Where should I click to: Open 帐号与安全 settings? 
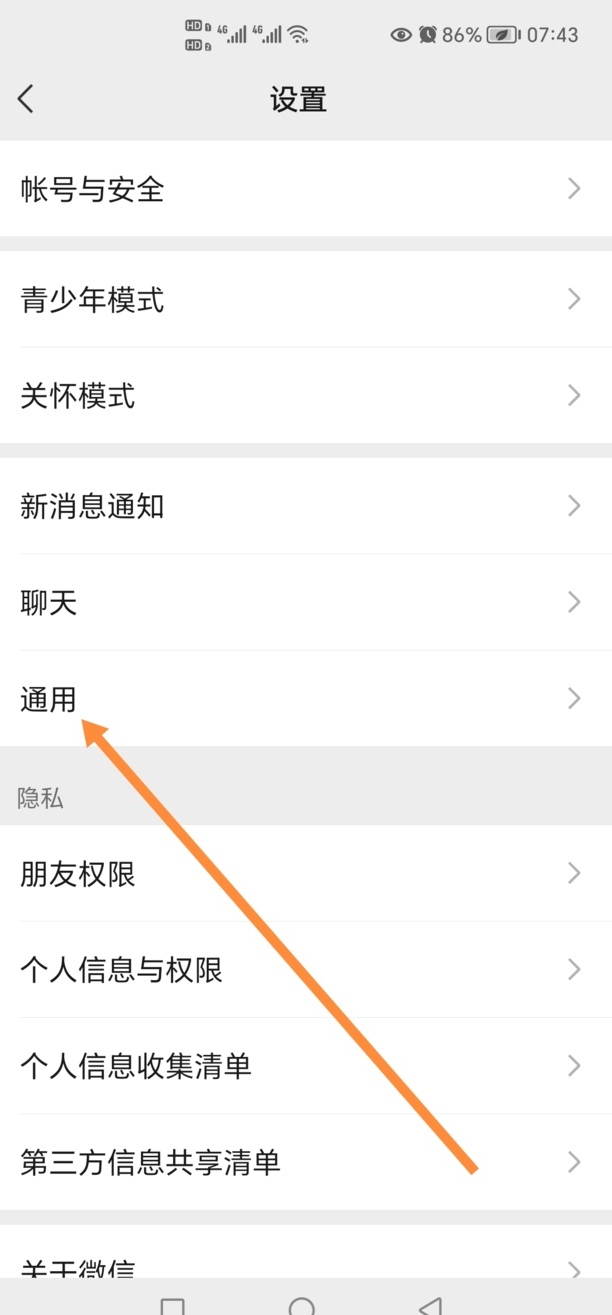pyautogui.click(x=306, y=189)
